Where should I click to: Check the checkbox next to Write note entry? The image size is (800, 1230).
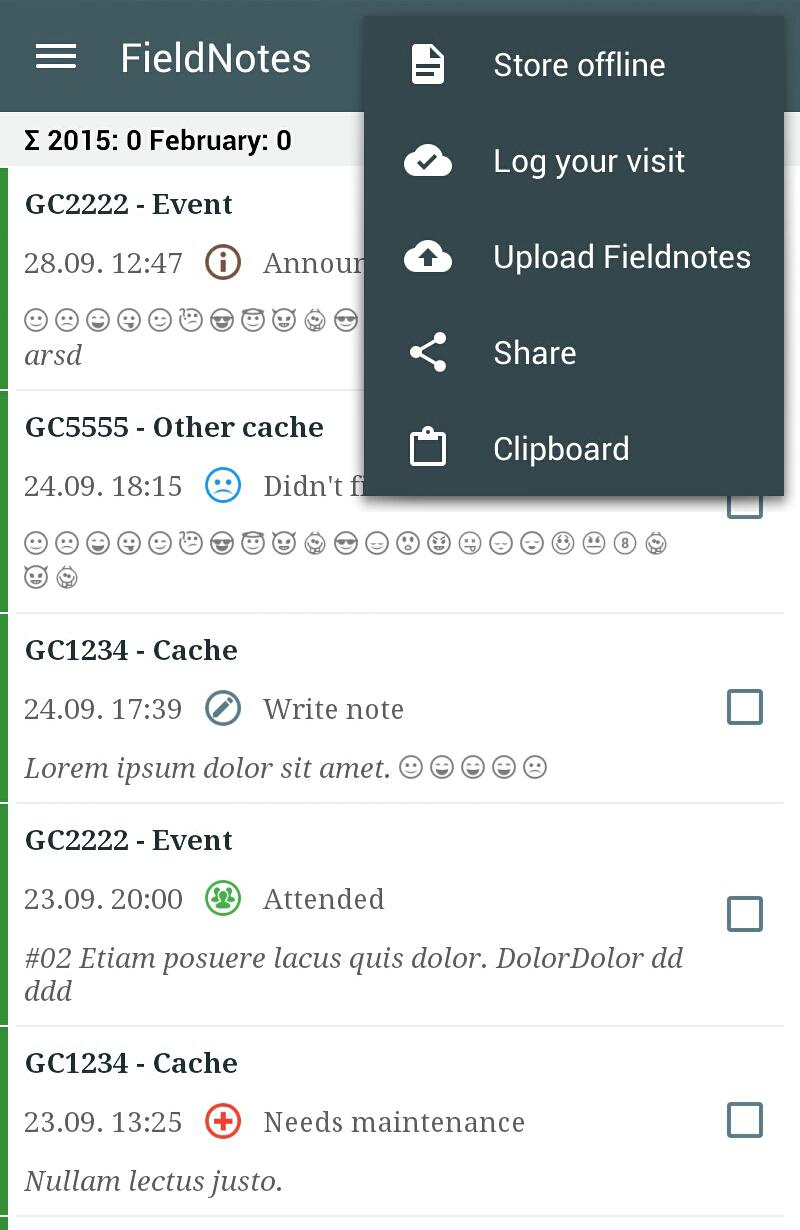tap(744, 707)
